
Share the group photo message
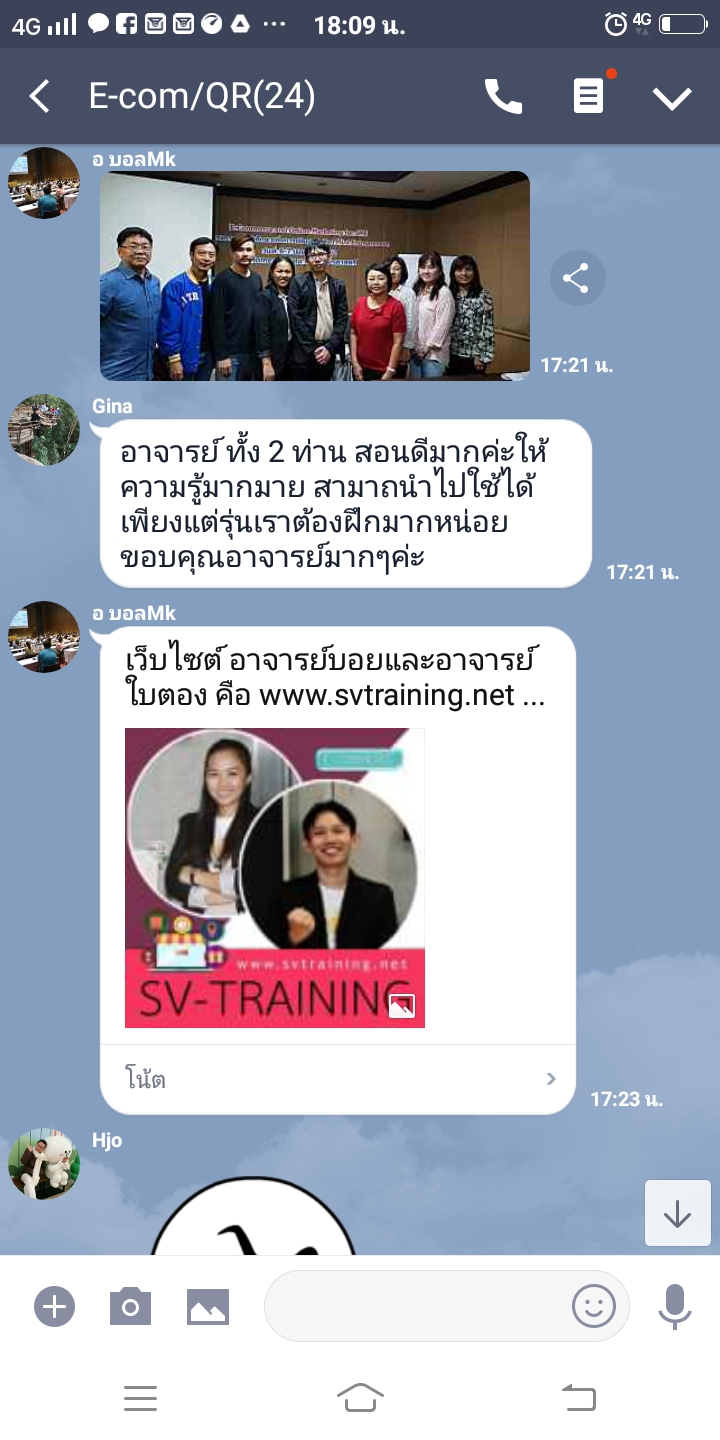tap(577, 278)
